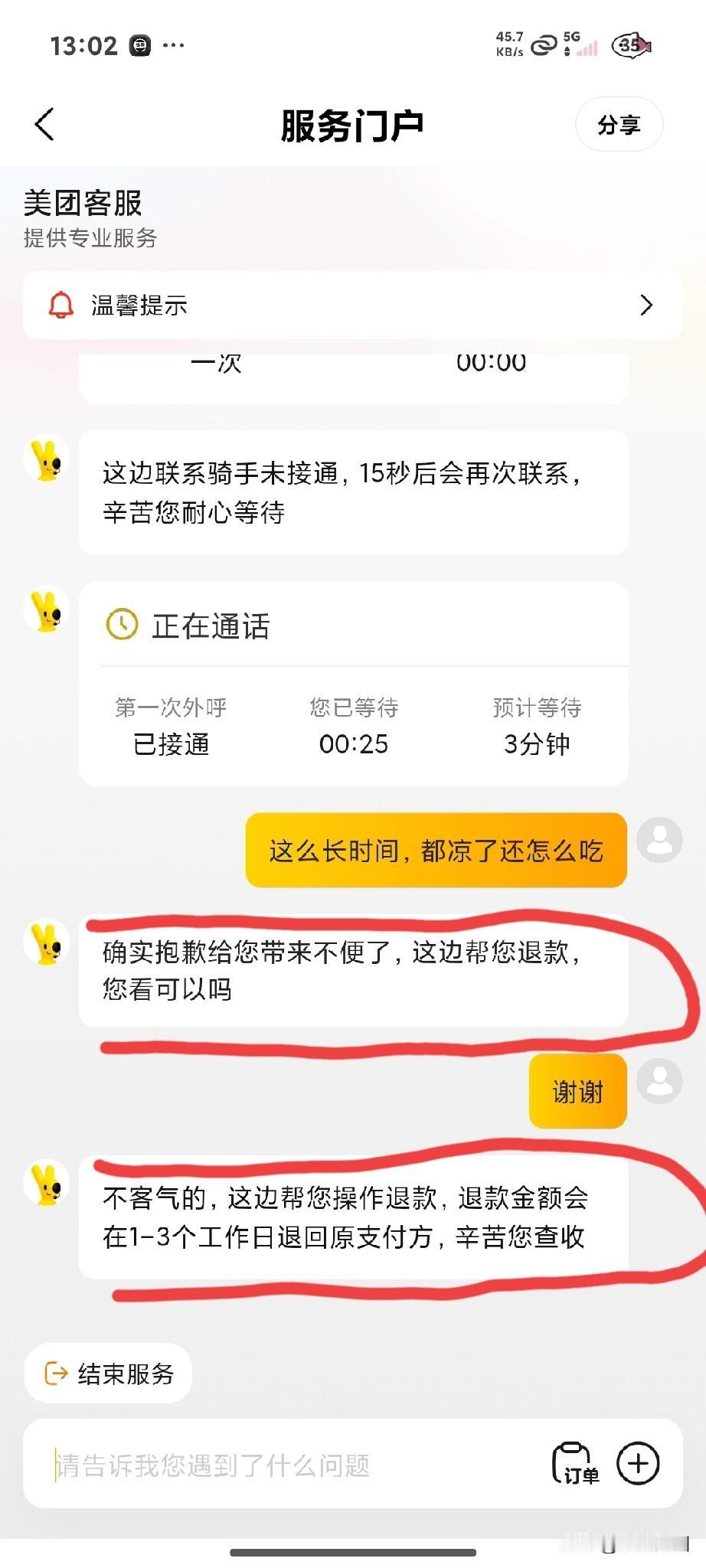This screenshot has height=1568, width=706.
Task: Tap the exit icon inside 结束服务 button
Action: (56, 1374)
